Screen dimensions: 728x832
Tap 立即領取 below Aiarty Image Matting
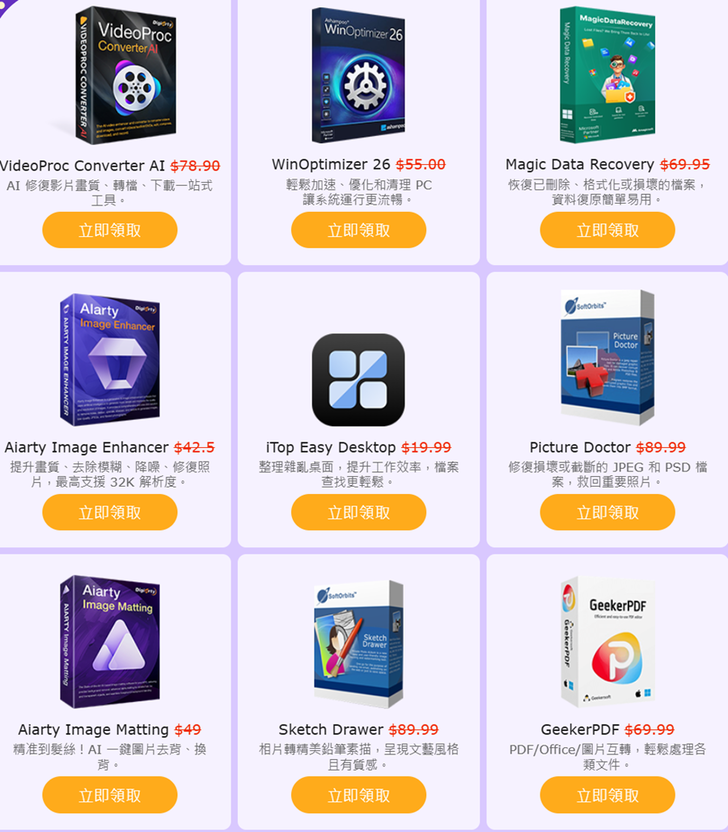point(109,796)
